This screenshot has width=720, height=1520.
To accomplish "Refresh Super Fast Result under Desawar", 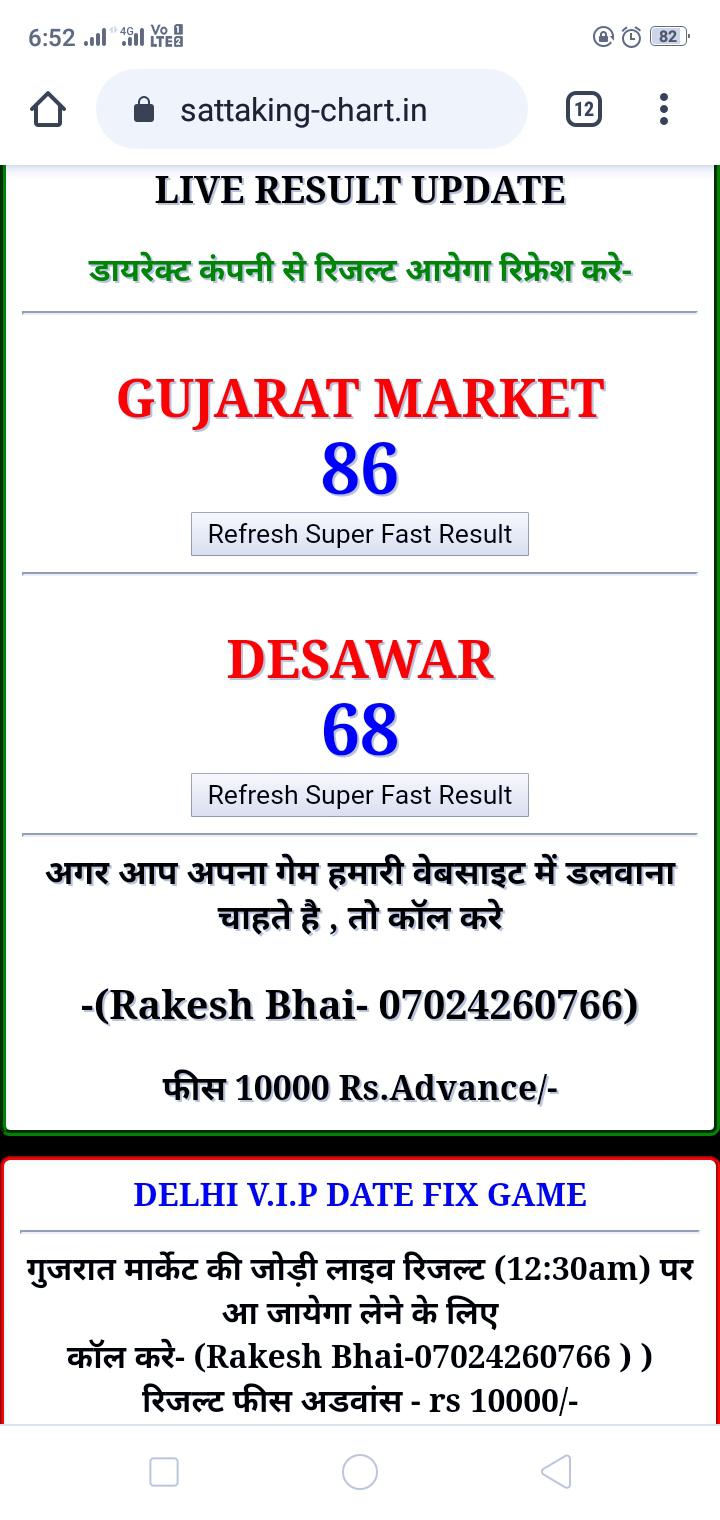I will (359, 795).
